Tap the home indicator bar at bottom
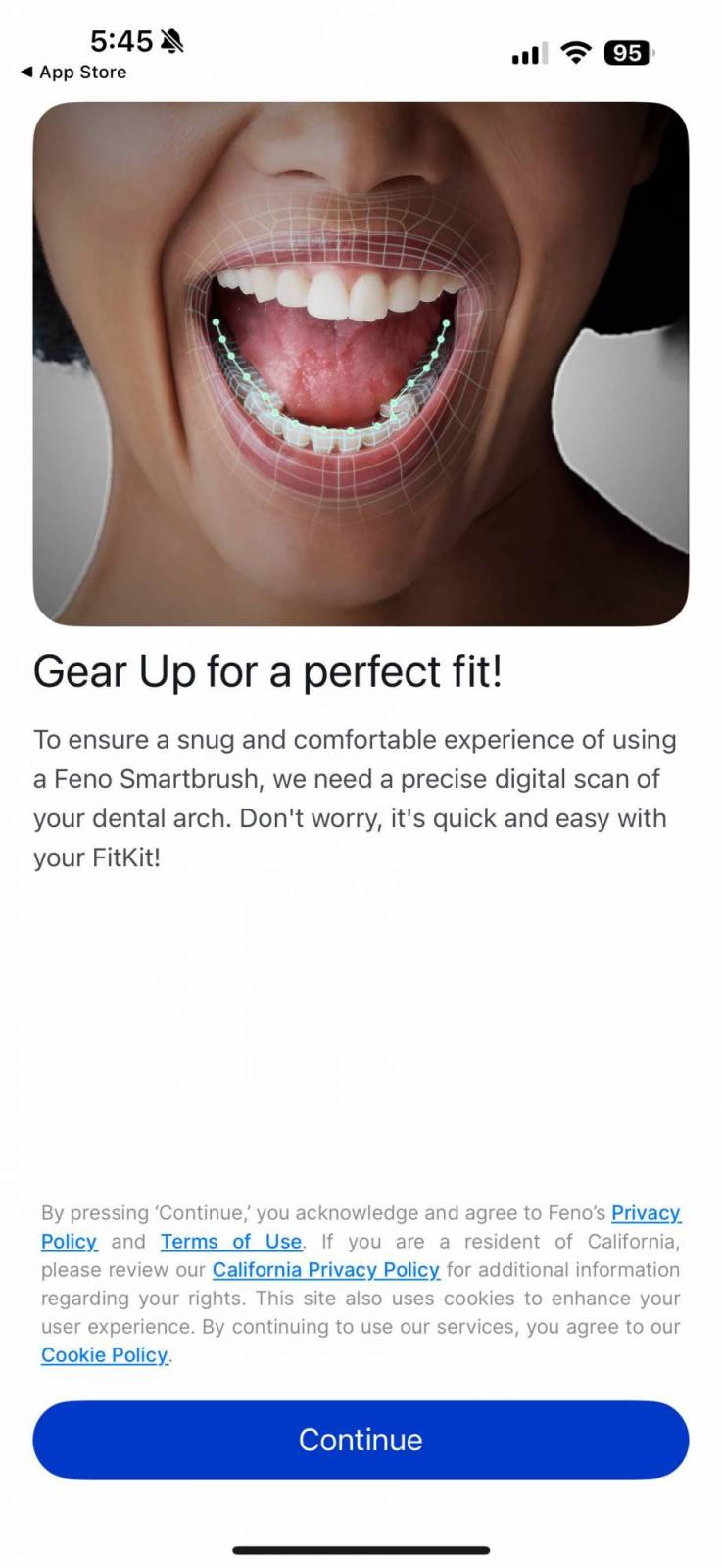This screenshot has height=1568, width=722. coord(361,1550)
